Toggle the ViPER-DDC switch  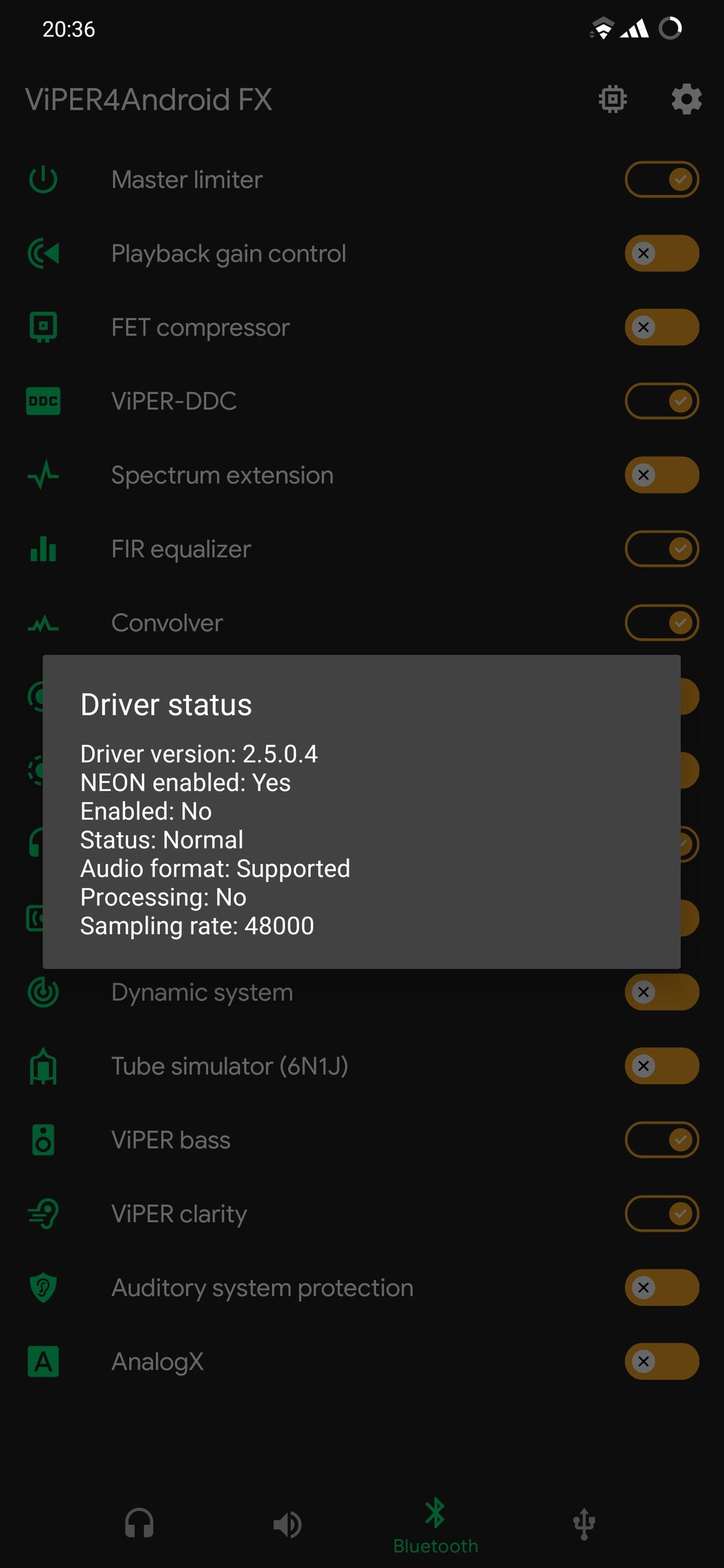[662, 401]
